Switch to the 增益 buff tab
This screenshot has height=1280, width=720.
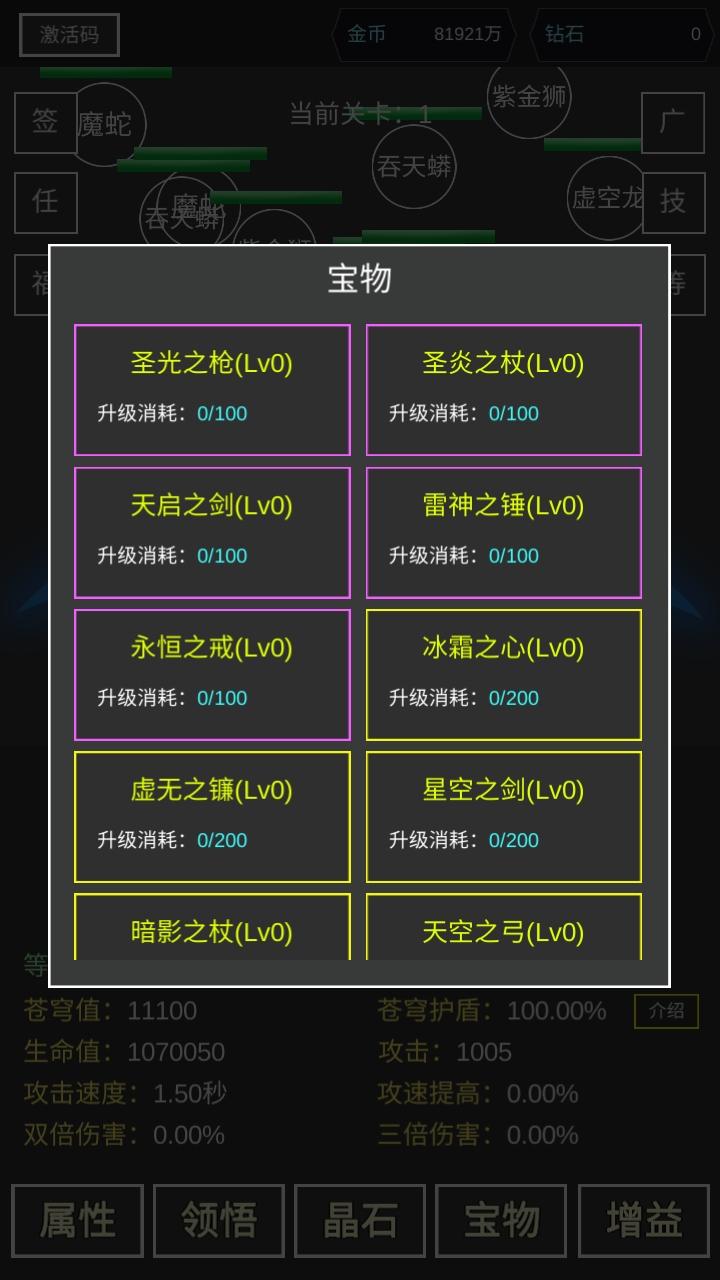(x=643, y=1220)
